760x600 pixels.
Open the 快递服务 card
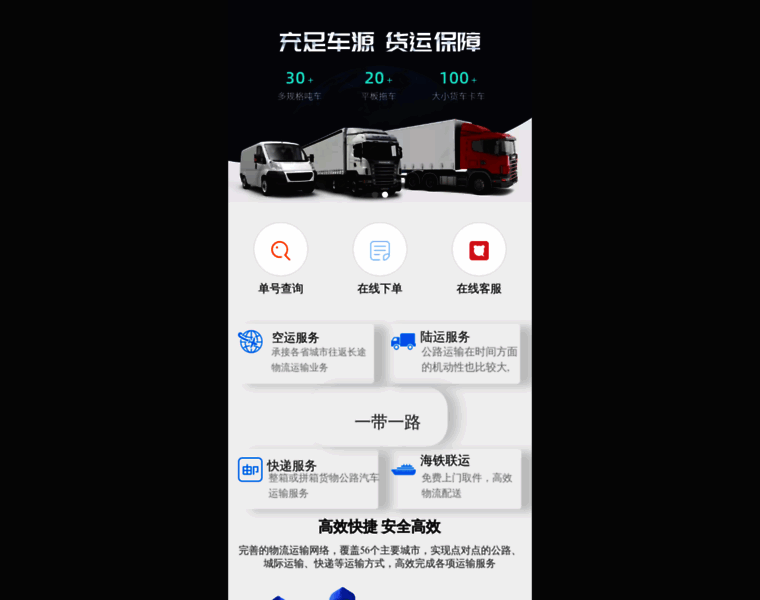(306, 479)
